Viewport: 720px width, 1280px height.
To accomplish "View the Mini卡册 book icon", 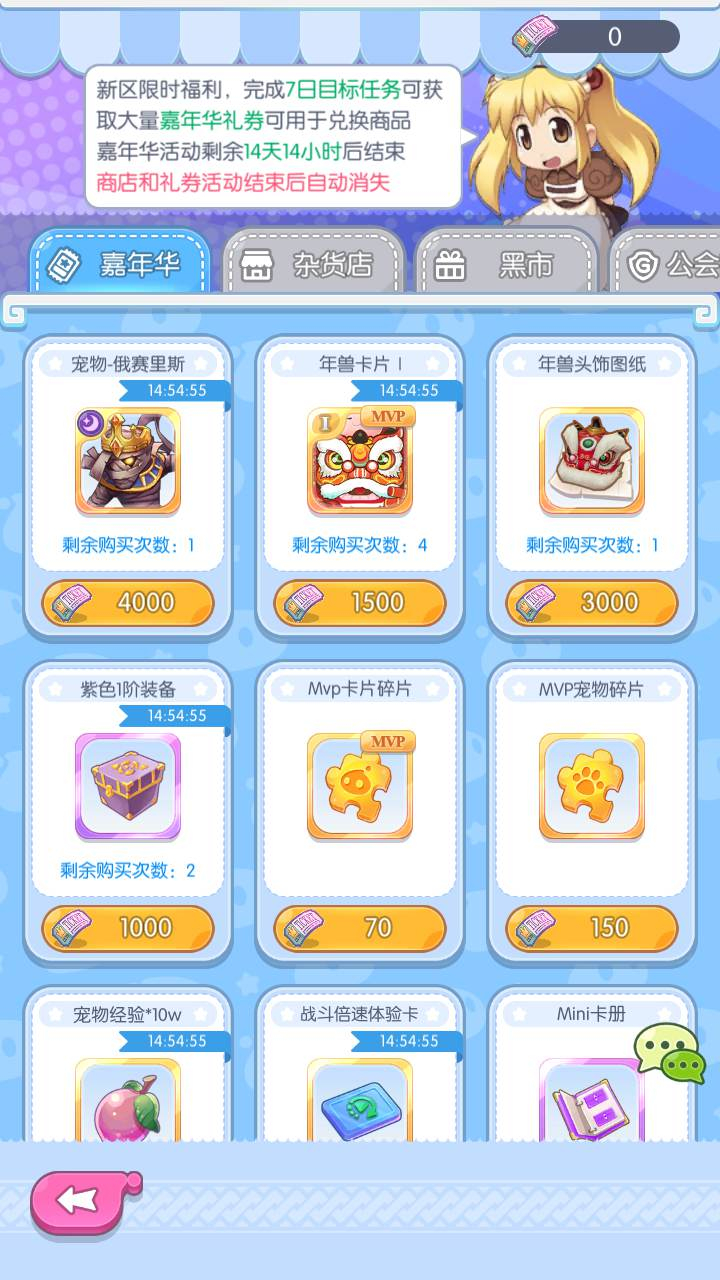I will [x=592, y=1100].
